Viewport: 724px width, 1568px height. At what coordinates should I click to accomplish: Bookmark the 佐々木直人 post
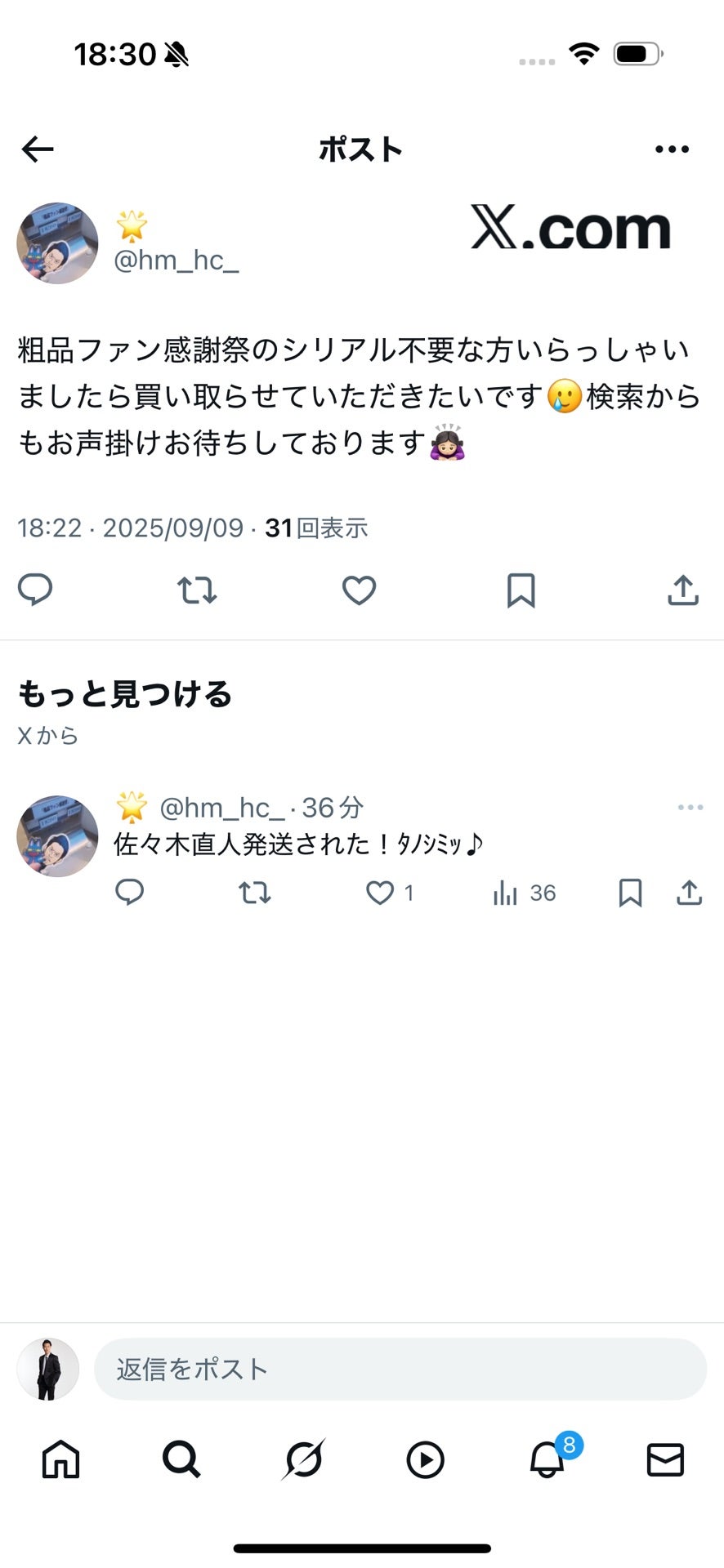(630, 893)
